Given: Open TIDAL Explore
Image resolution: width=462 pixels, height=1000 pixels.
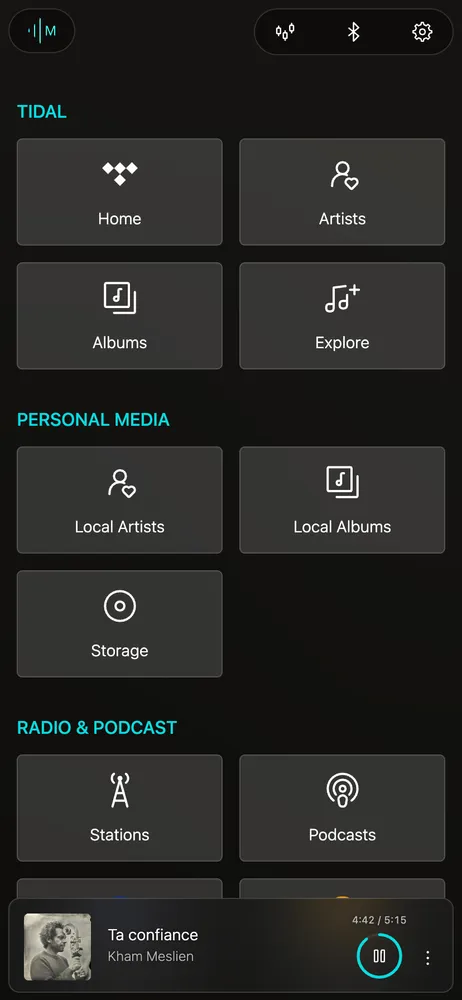Looking at the screenshot, I should [342, 316].
